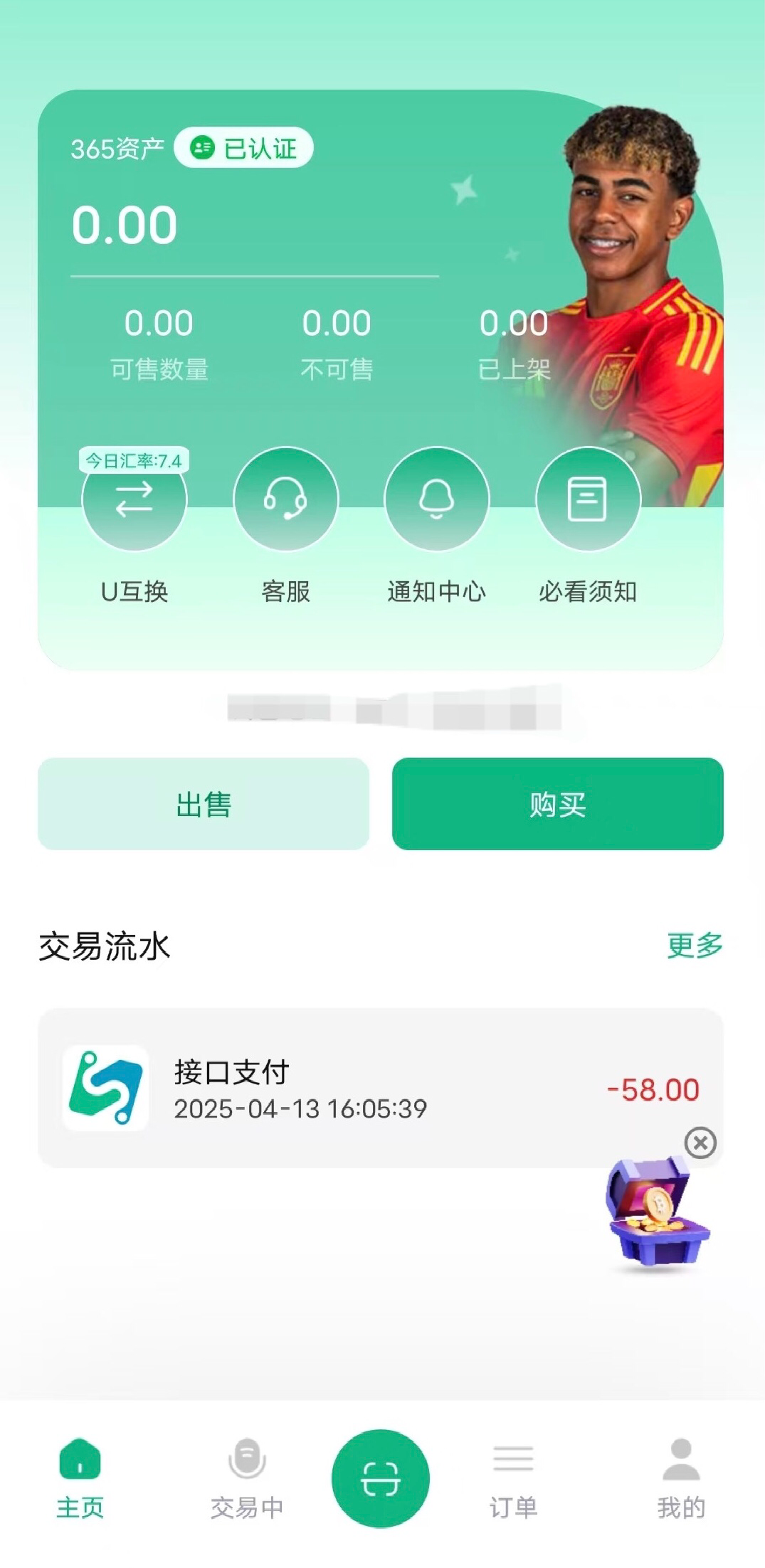The image size is (765, 1568).
Task: Contact 客服 customer service
Action: 285,500
